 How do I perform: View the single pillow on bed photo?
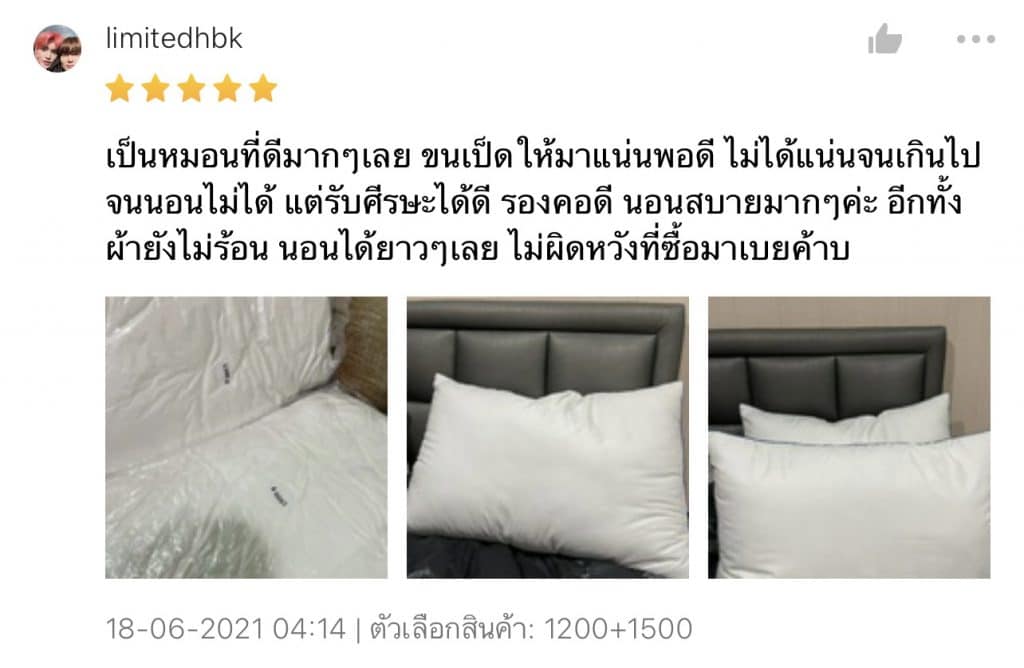[x=547, y=437]
